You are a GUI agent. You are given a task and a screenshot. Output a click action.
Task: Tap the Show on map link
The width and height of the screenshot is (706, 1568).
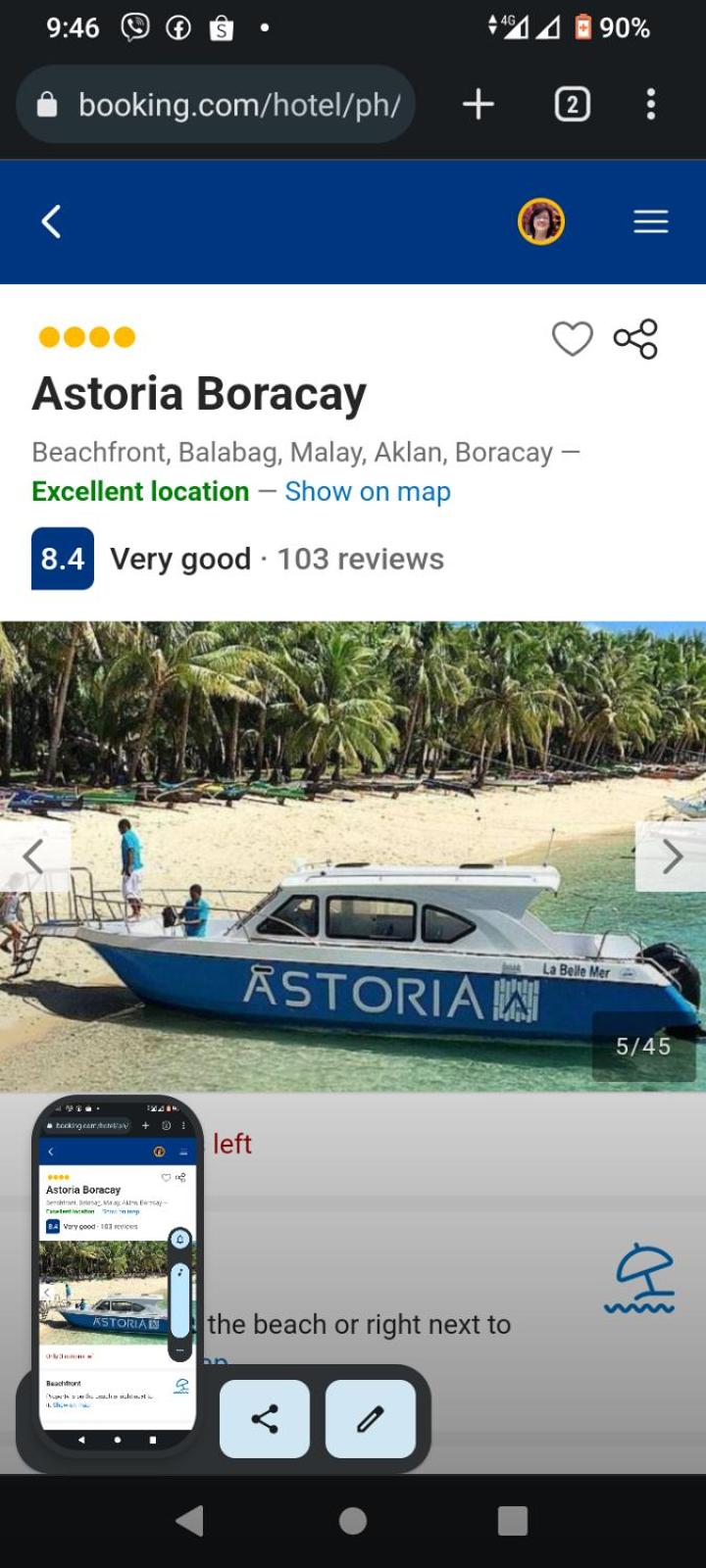pyautogui.click(x=368, y=491)
